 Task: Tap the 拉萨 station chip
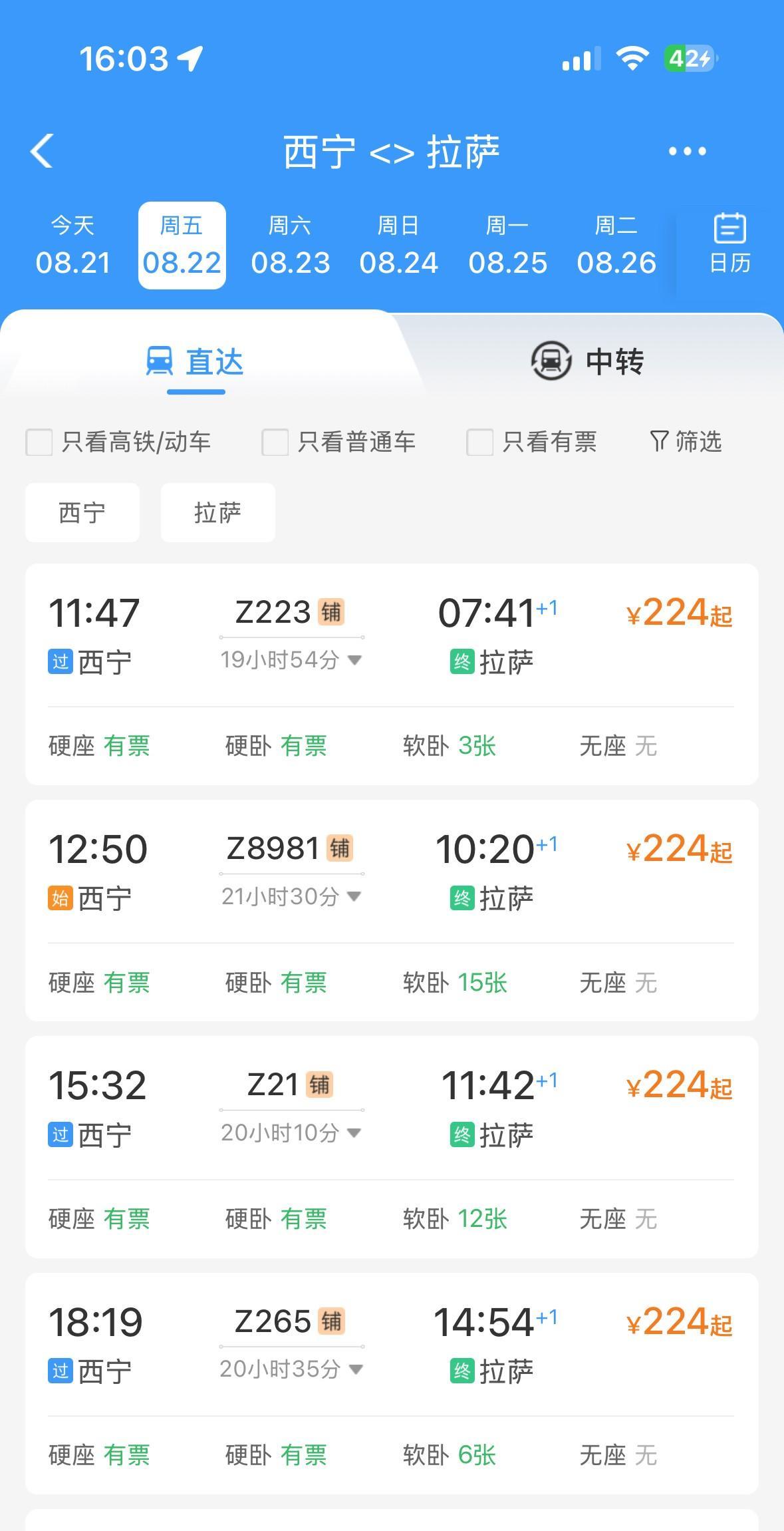pyautogui.click(x=218, y=513)
